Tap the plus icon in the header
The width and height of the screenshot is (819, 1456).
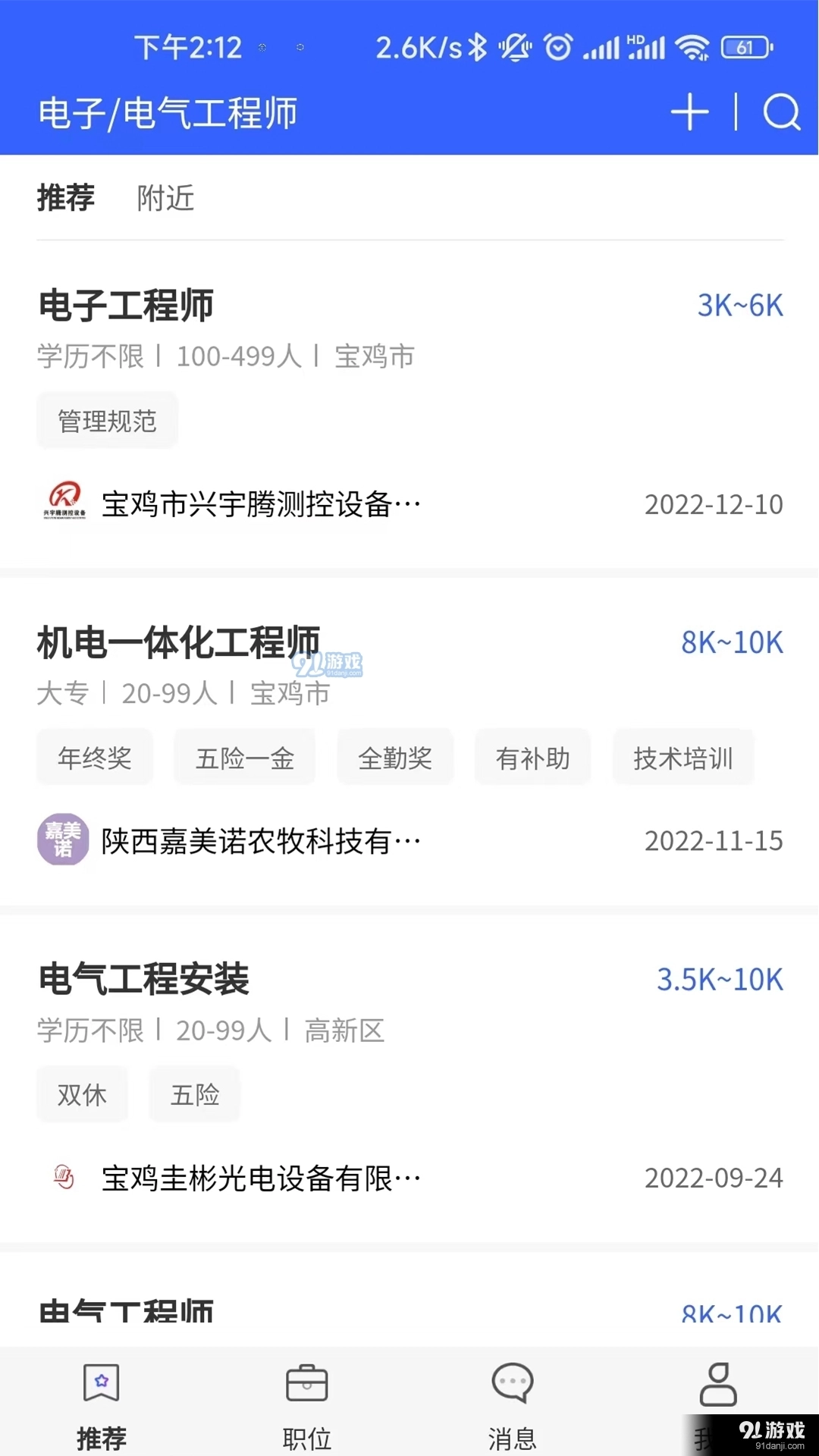click(689, 112)
